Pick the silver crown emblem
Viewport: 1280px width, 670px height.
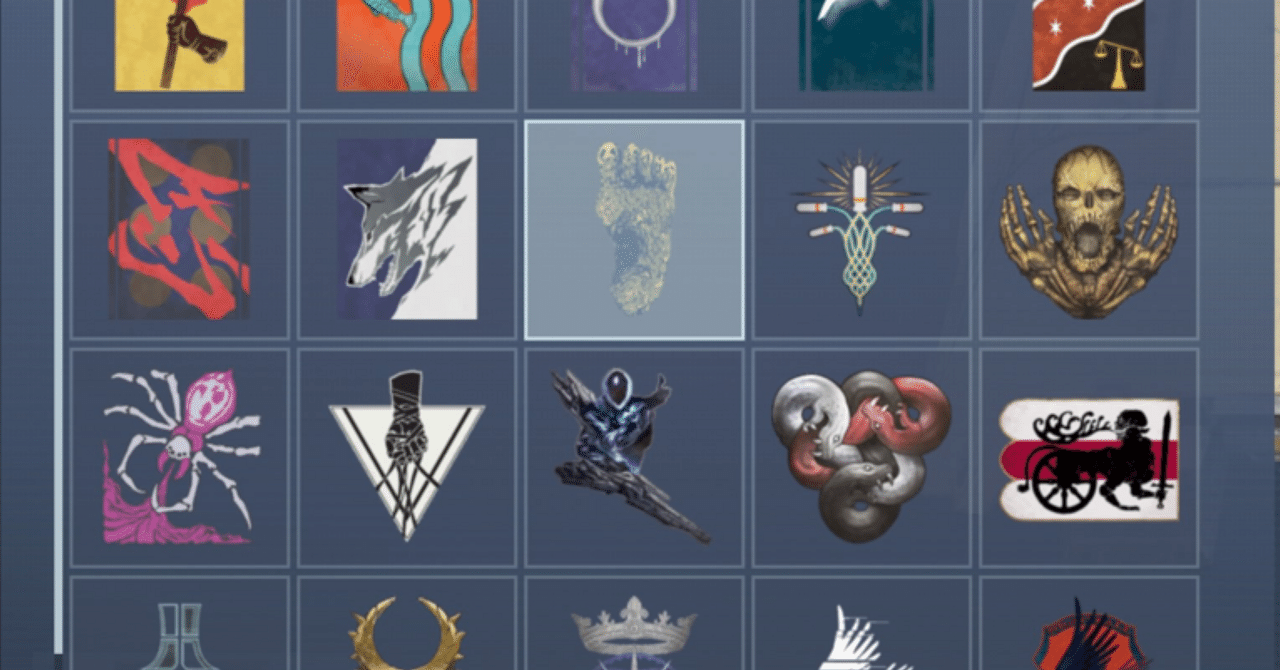click(634, 630)
